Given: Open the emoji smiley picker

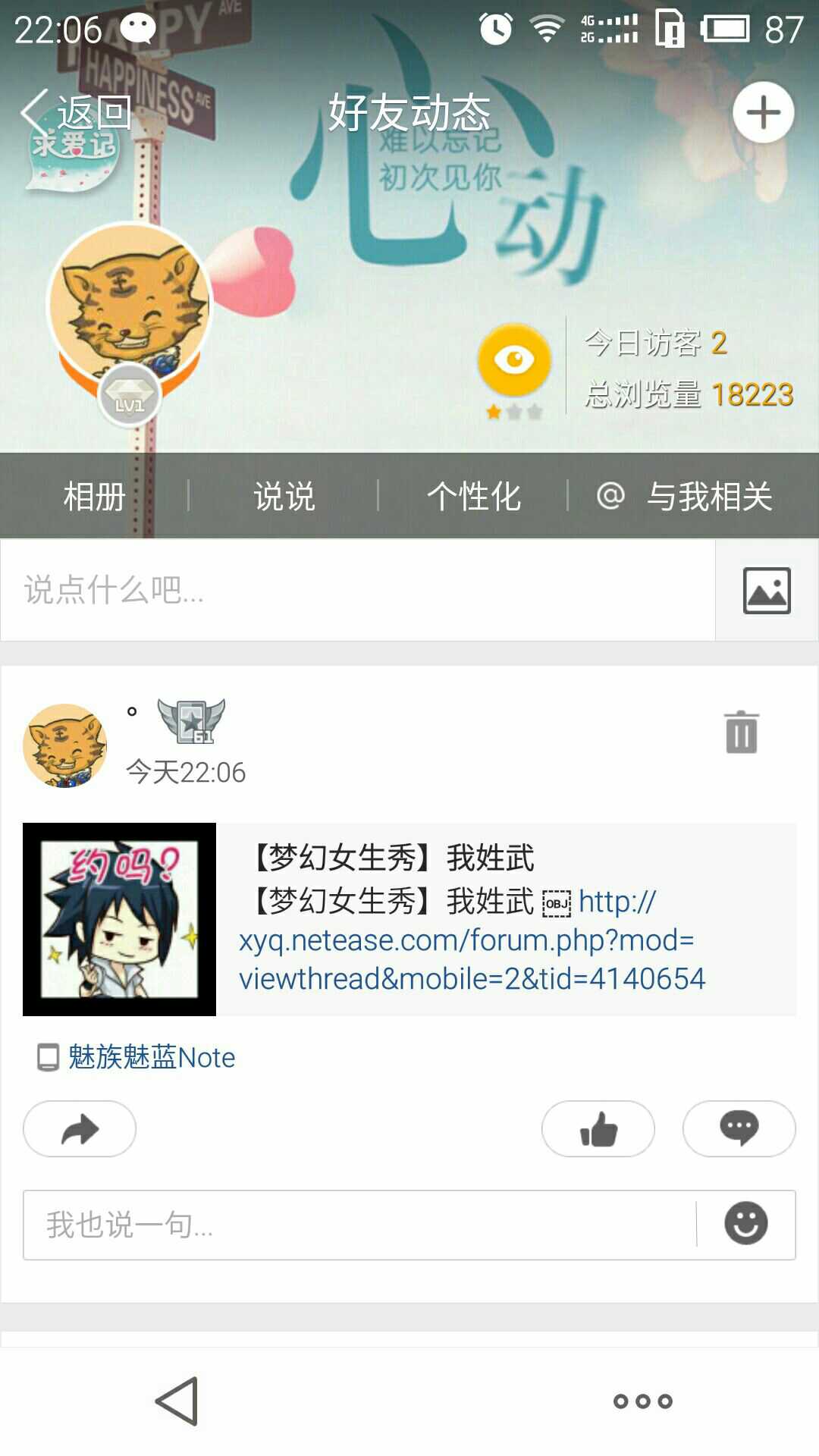Looking at the screenshot, I should tap(746, 1224).
